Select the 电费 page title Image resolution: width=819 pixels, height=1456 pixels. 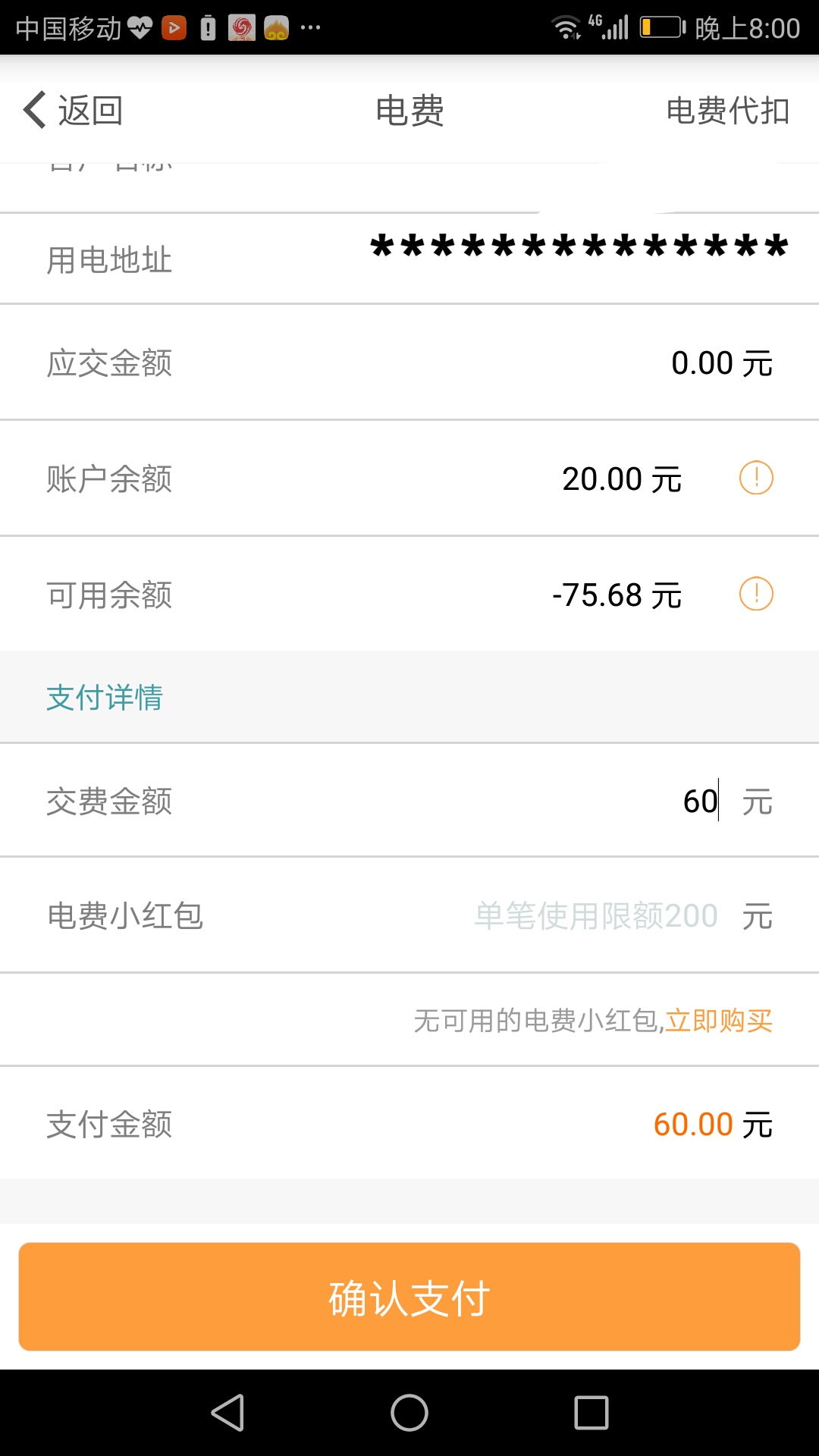409,110
